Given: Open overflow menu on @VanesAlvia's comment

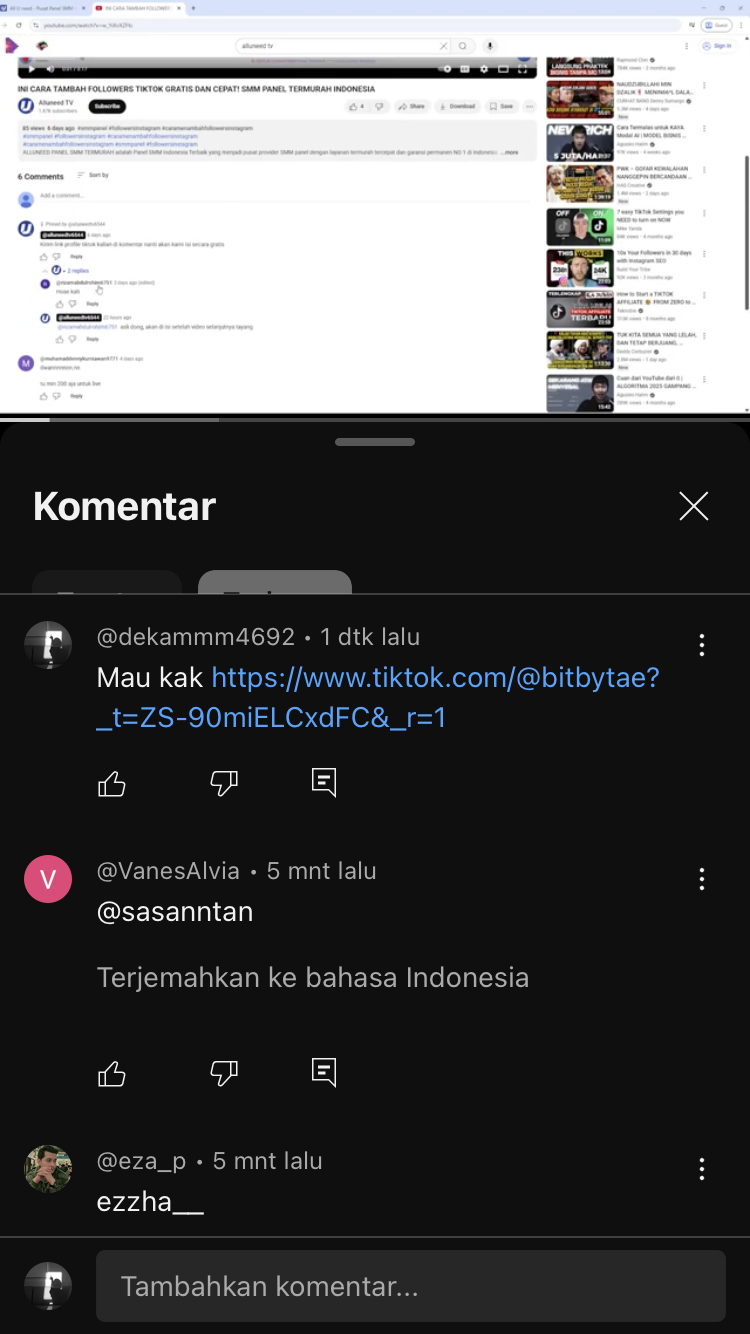Looking at the screenshot, I should coord(702,879).
